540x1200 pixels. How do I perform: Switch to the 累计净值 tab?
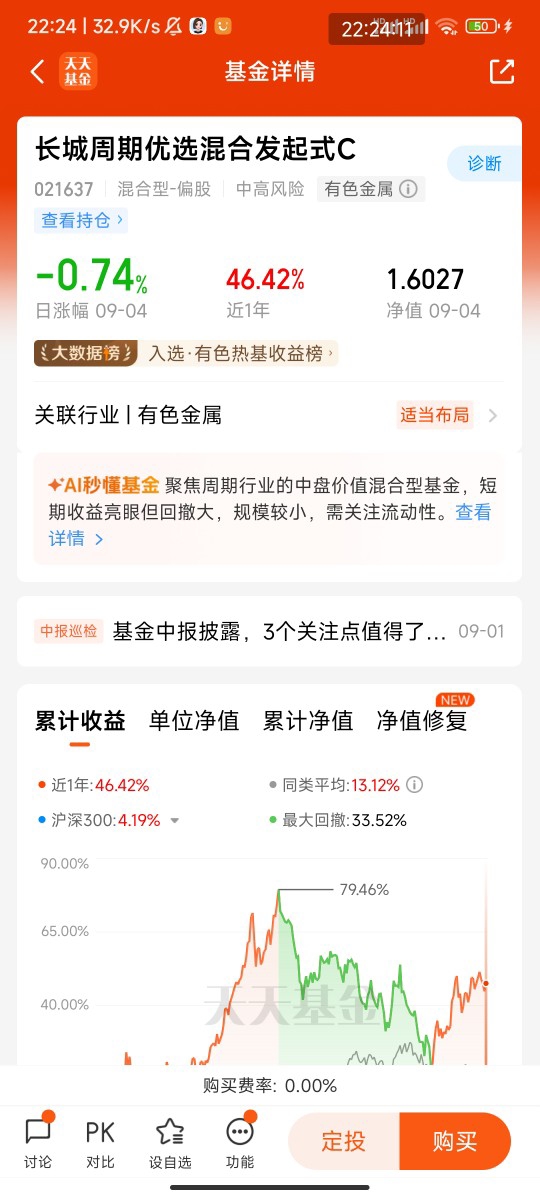[308, 721]
